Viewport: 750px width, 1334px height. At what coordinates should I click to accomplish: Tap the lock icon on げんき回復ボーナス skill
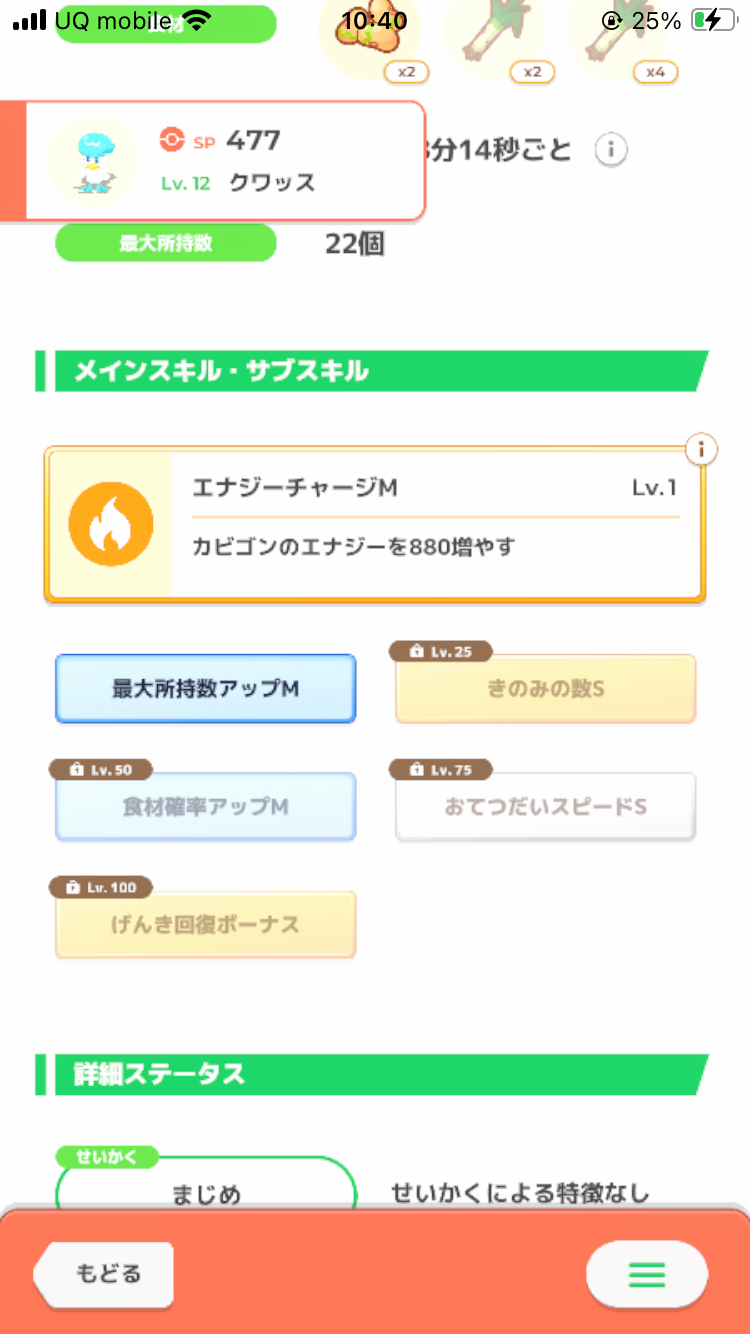tap(72, 885)
